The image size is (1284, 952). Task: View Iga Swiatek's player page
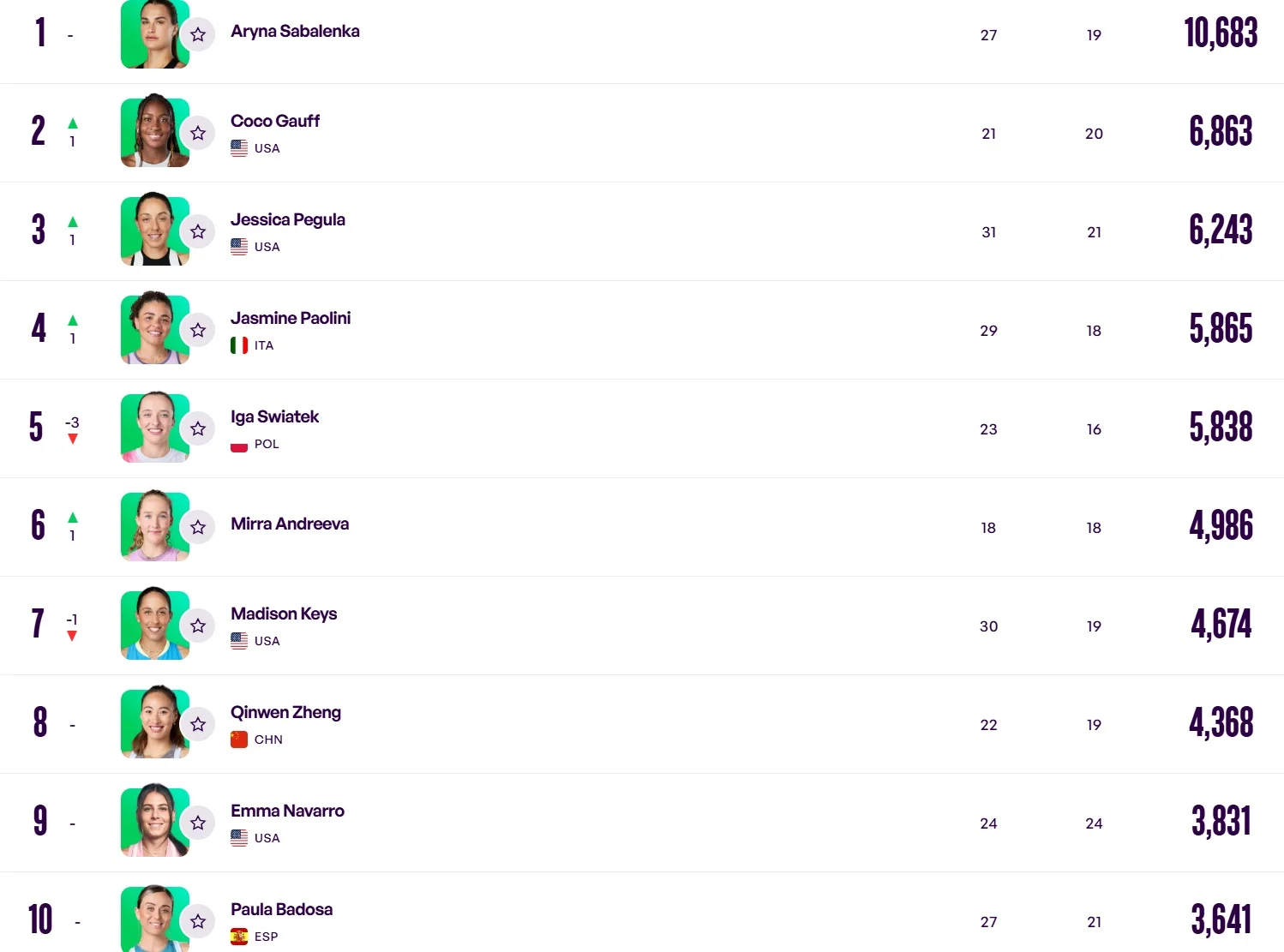pos(274,417)
